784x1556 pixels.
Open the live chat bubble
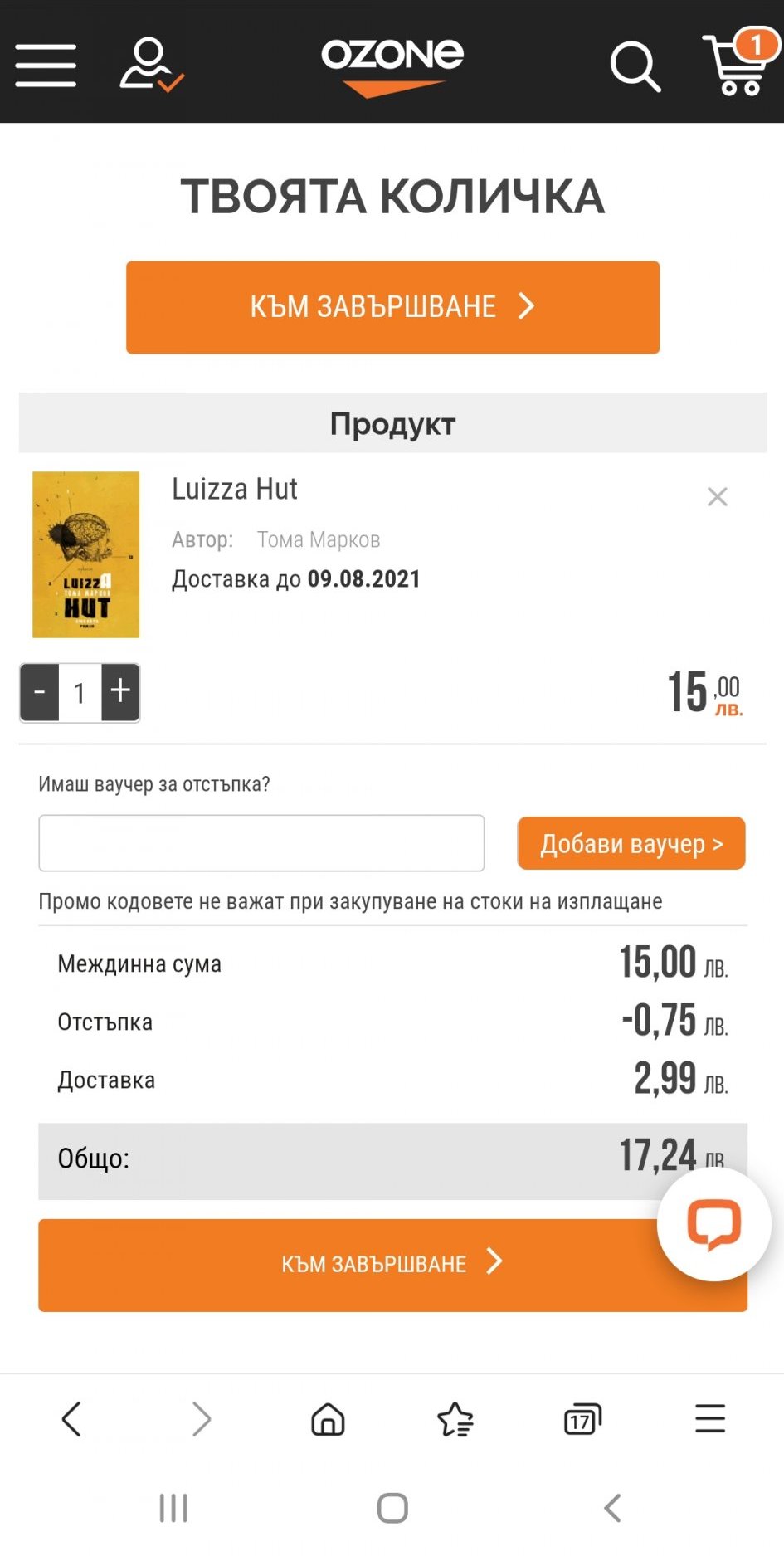point(713,1224)
